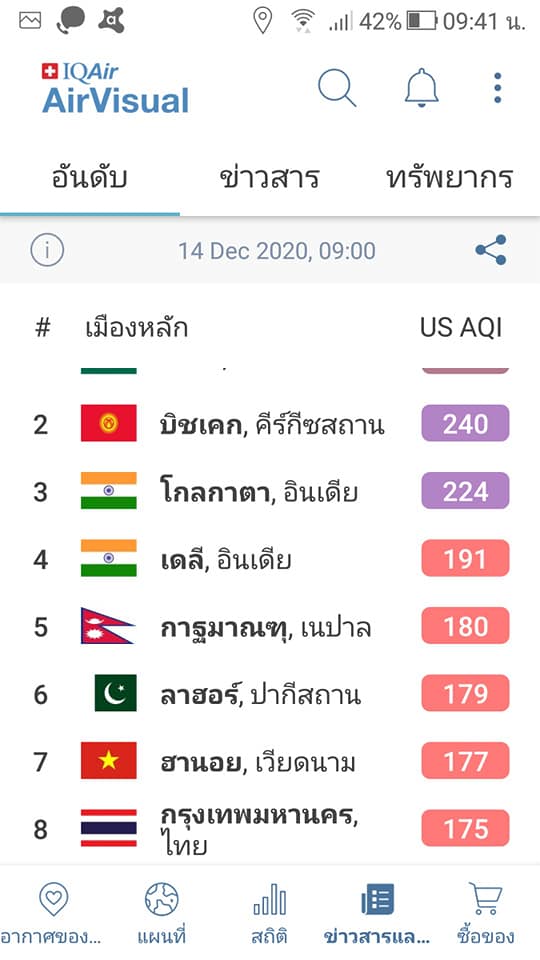Open the notifications bell

pos(422,88)
